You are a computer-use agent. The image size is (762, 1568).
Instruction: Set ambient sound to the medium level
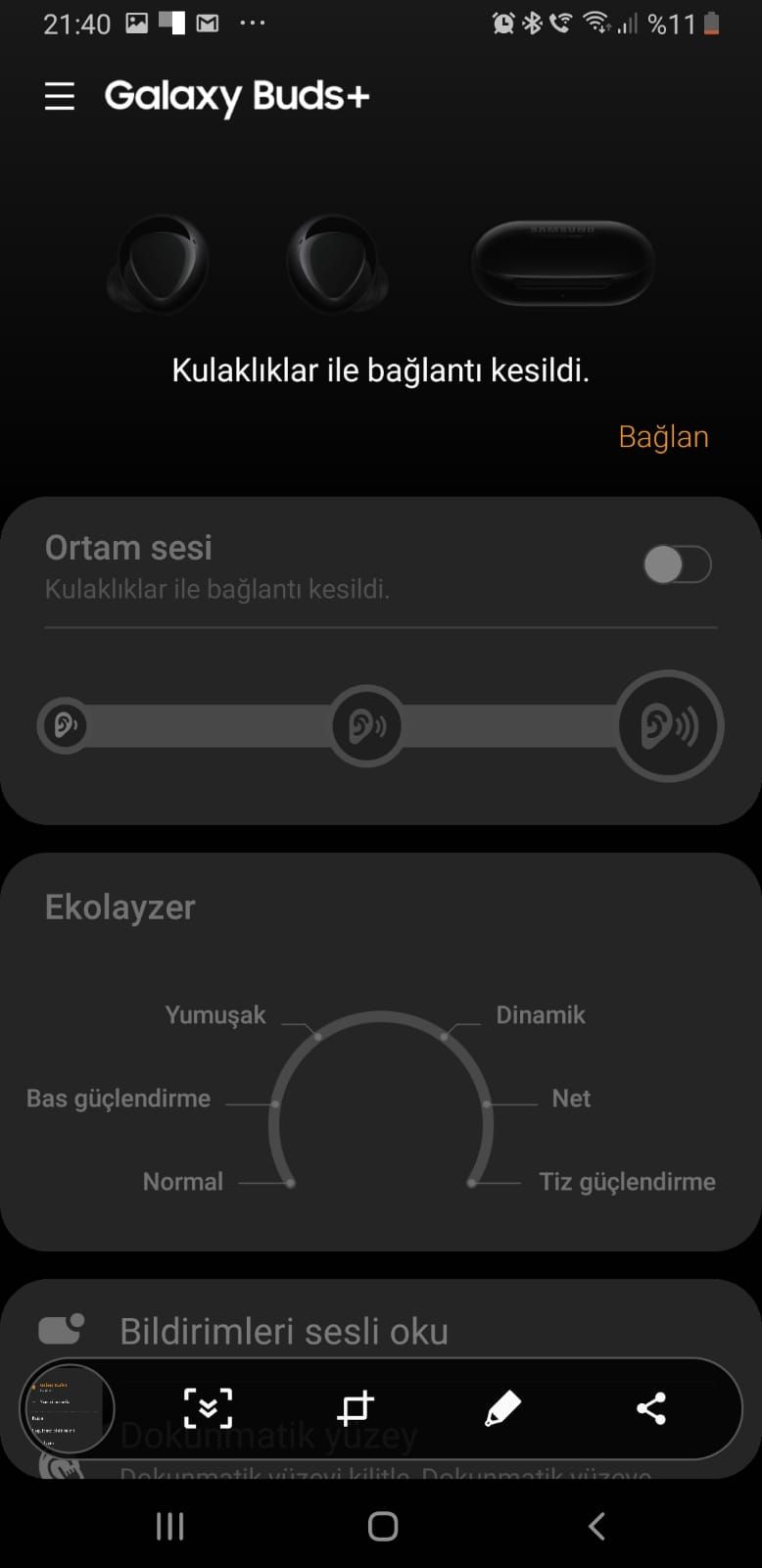366,726
